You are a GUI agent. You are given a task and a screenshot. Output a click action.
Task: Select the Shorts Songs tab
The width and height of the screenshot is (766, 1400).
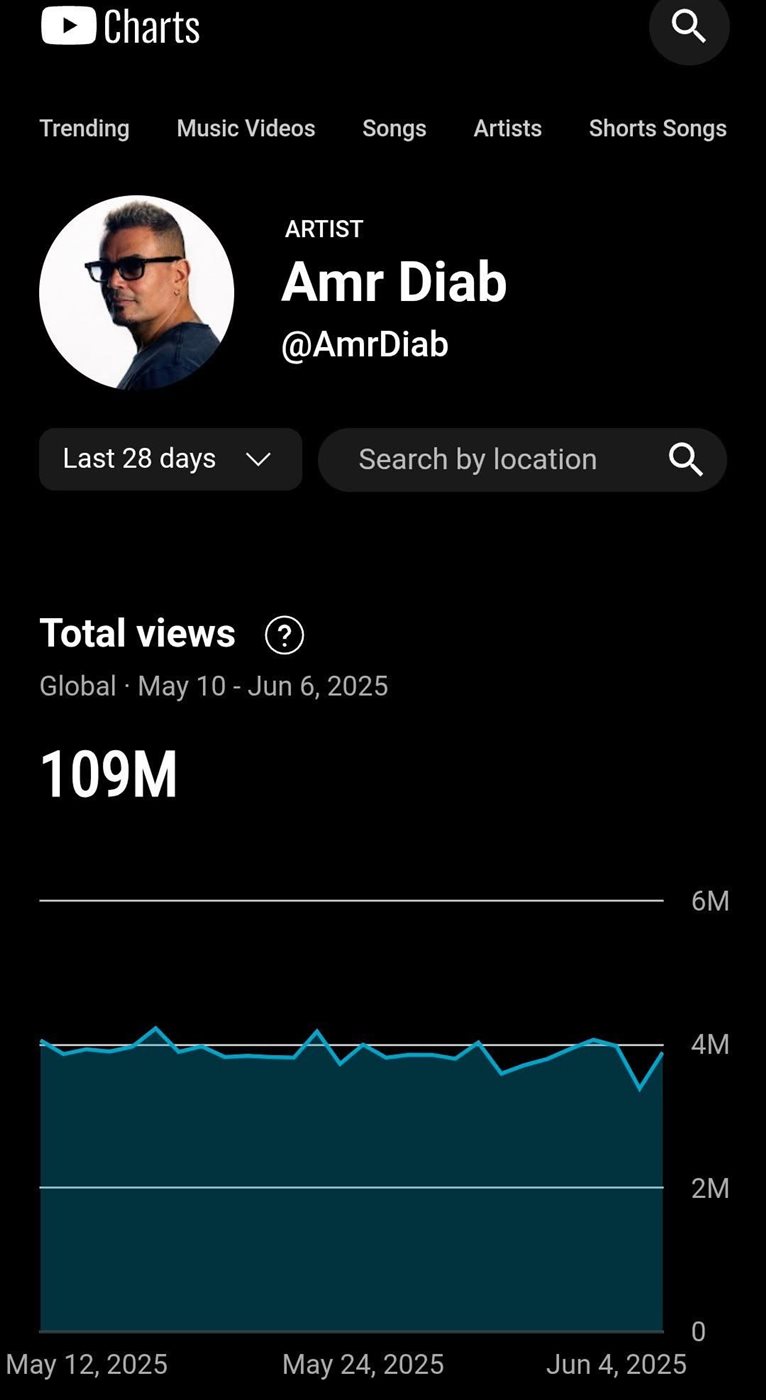pos(658,128)
